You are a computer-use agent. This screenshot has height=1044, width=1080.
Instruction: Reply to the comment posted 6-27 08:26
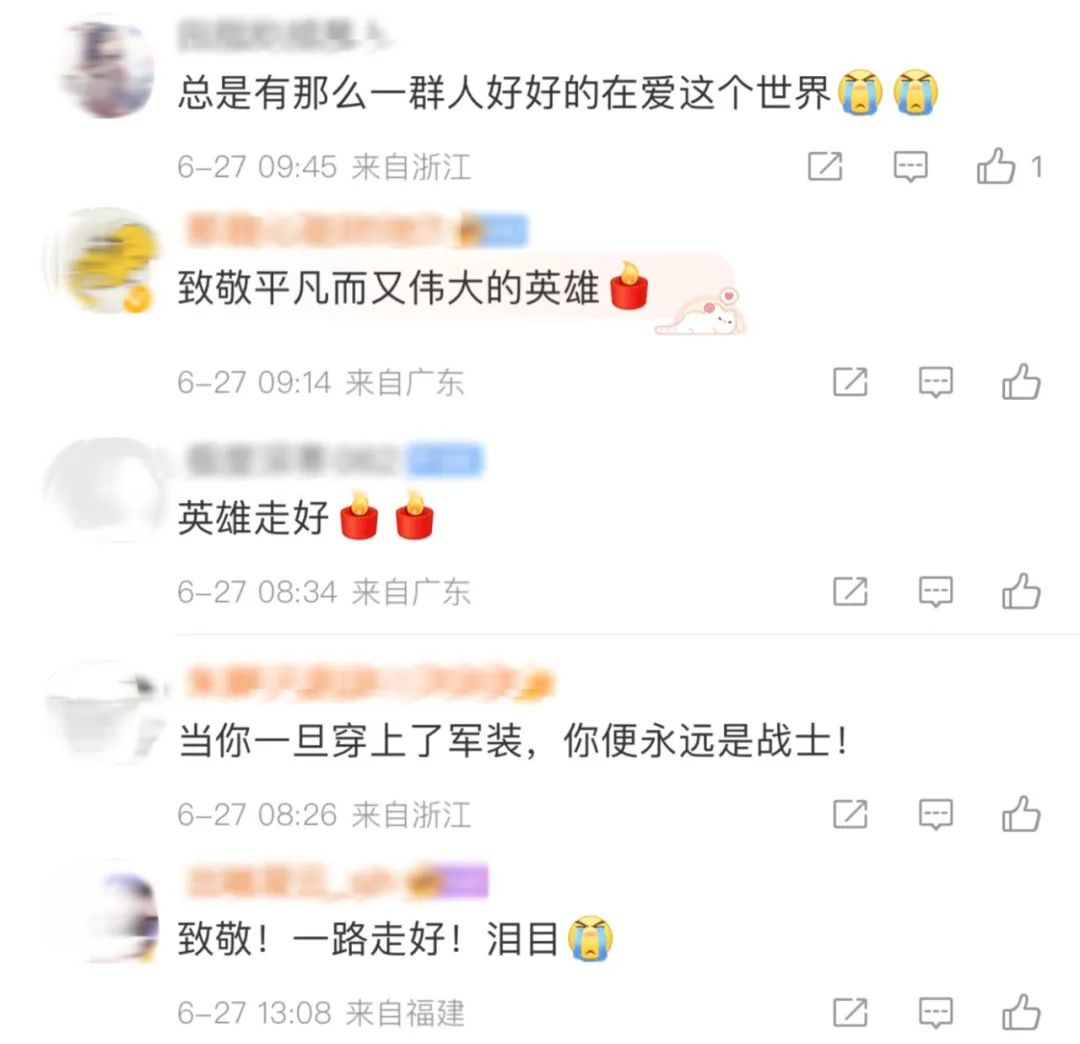tap(936, 814)
